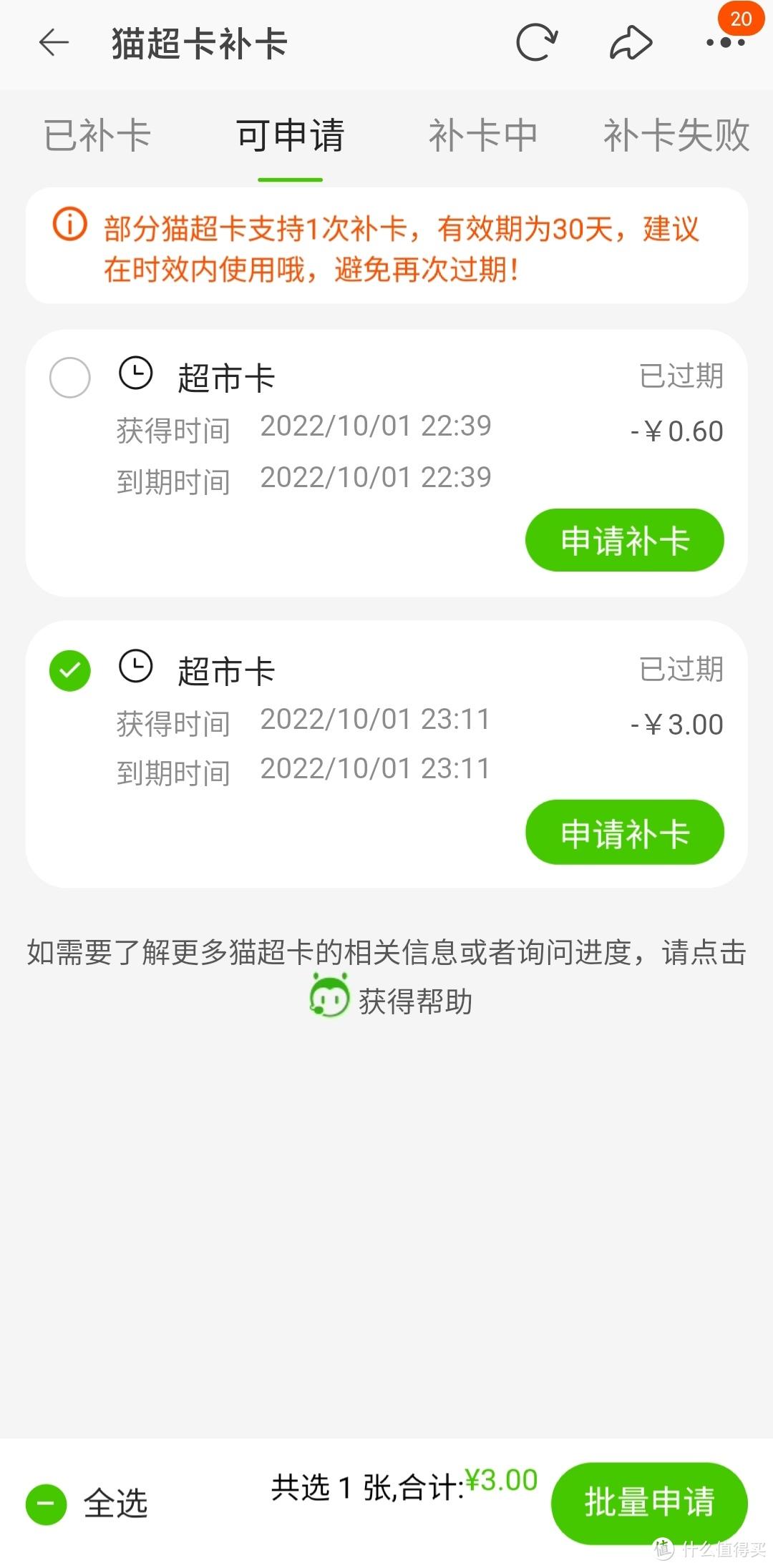This screenshot has height=1568, width=773.
Task: Open sharing via the share arrow icon
Action: (x=630, y=41)
